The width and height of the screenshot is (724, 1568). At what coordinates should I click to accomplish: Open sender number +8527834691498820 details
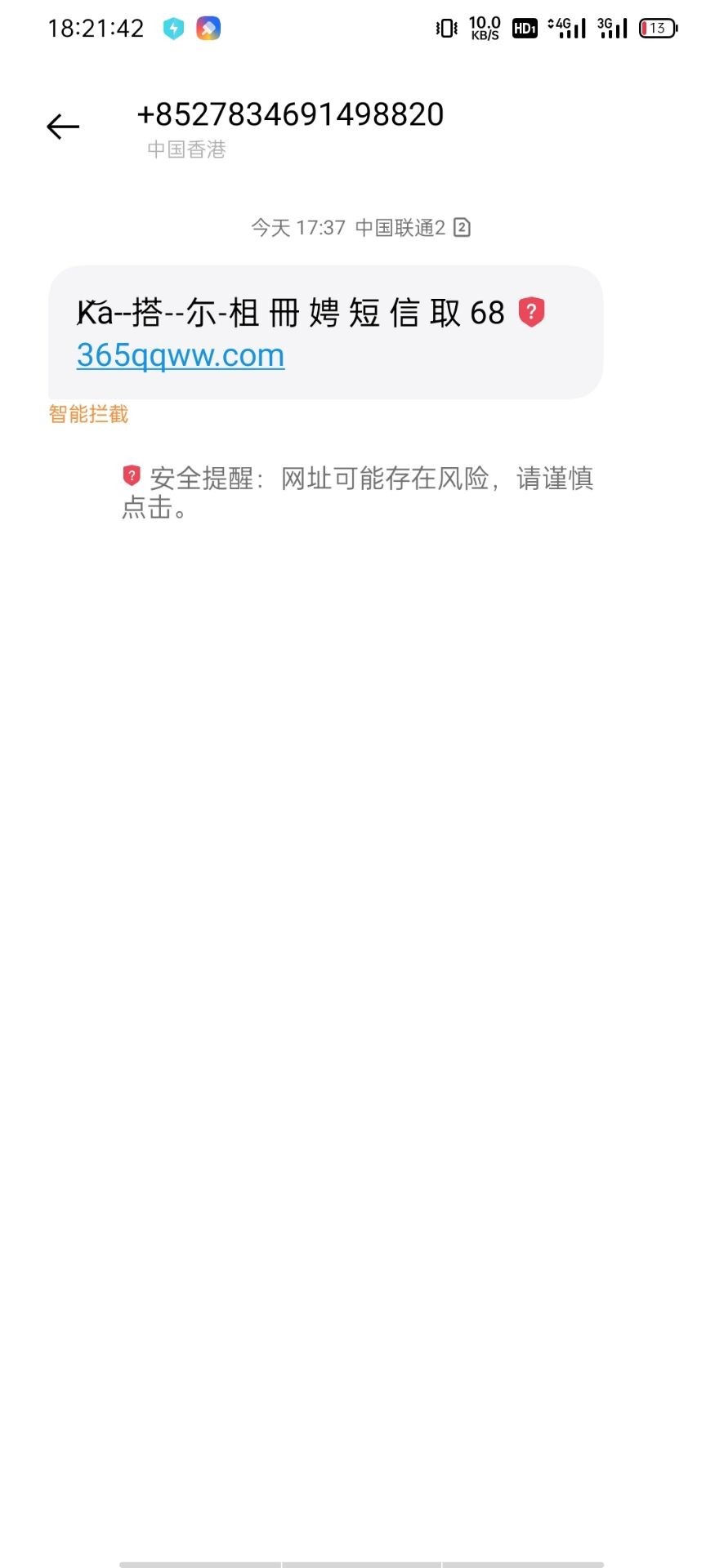290,114
